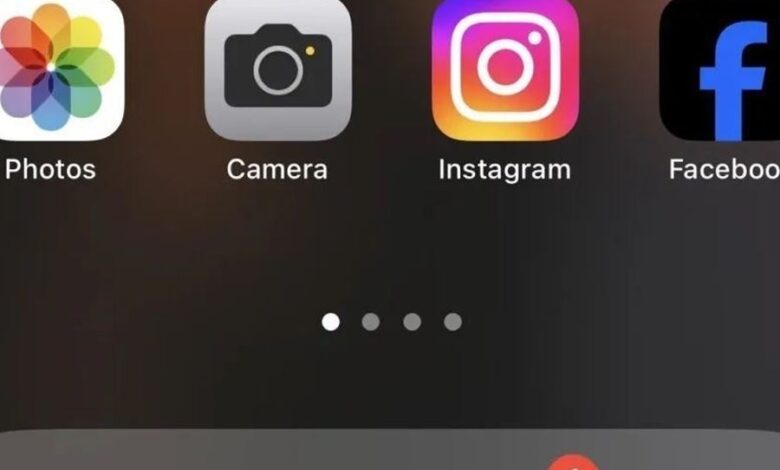The height and width of the screenshot is (470, 780).
Task: Open the Facebook app
Action: tap(722, 70)
